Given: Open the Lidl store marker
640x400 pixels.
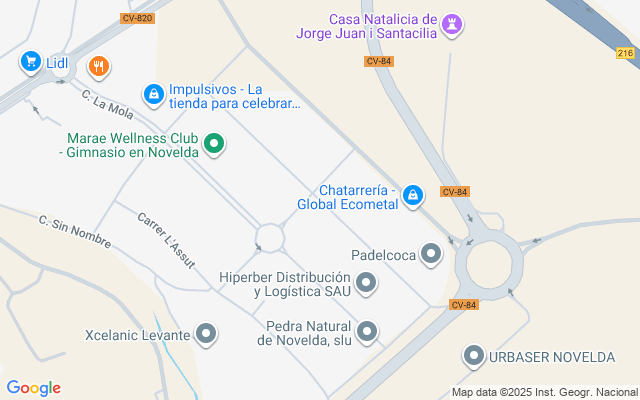Looking at the screenshot, I should click(x=30, y=63).
